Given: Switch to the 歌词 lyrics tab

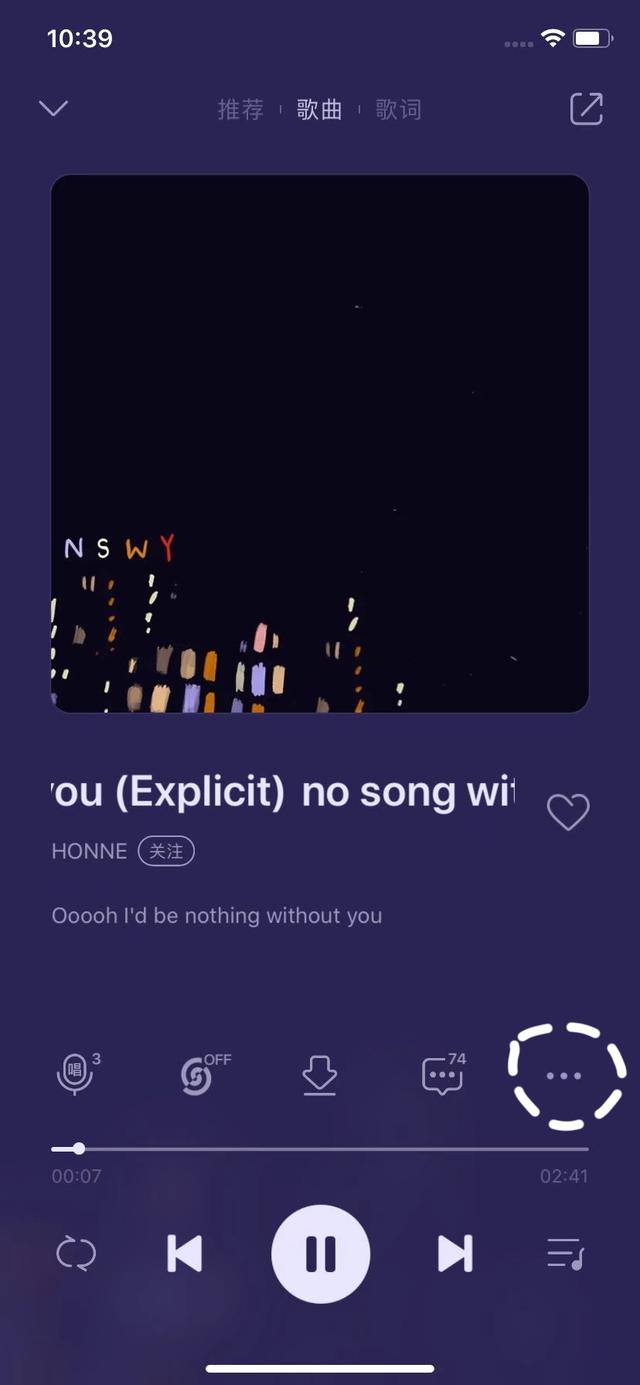Looking at the screenshot, I should tap(398, 109).
